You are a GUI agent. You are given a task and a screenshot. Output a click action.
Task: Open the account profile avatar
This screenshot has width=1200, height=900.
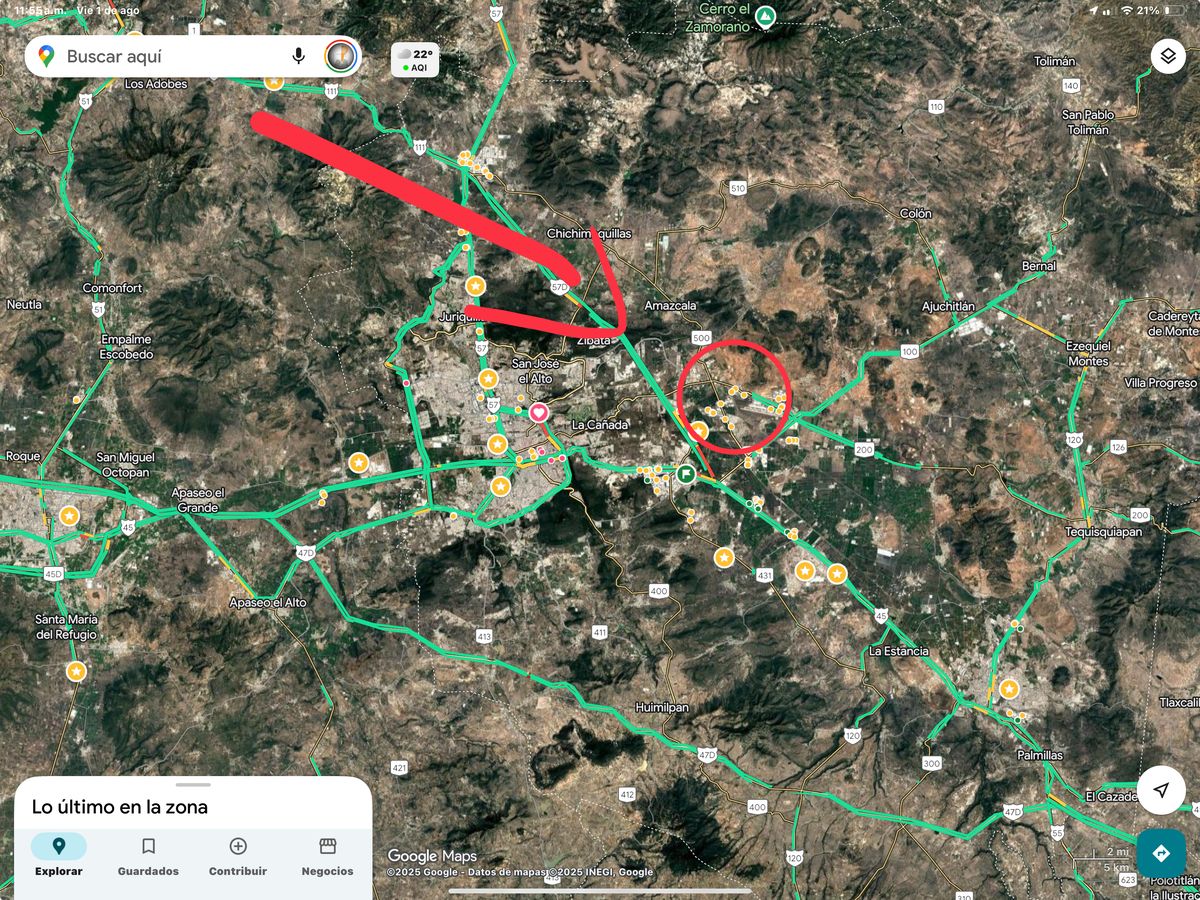click(x=341, y=56)
